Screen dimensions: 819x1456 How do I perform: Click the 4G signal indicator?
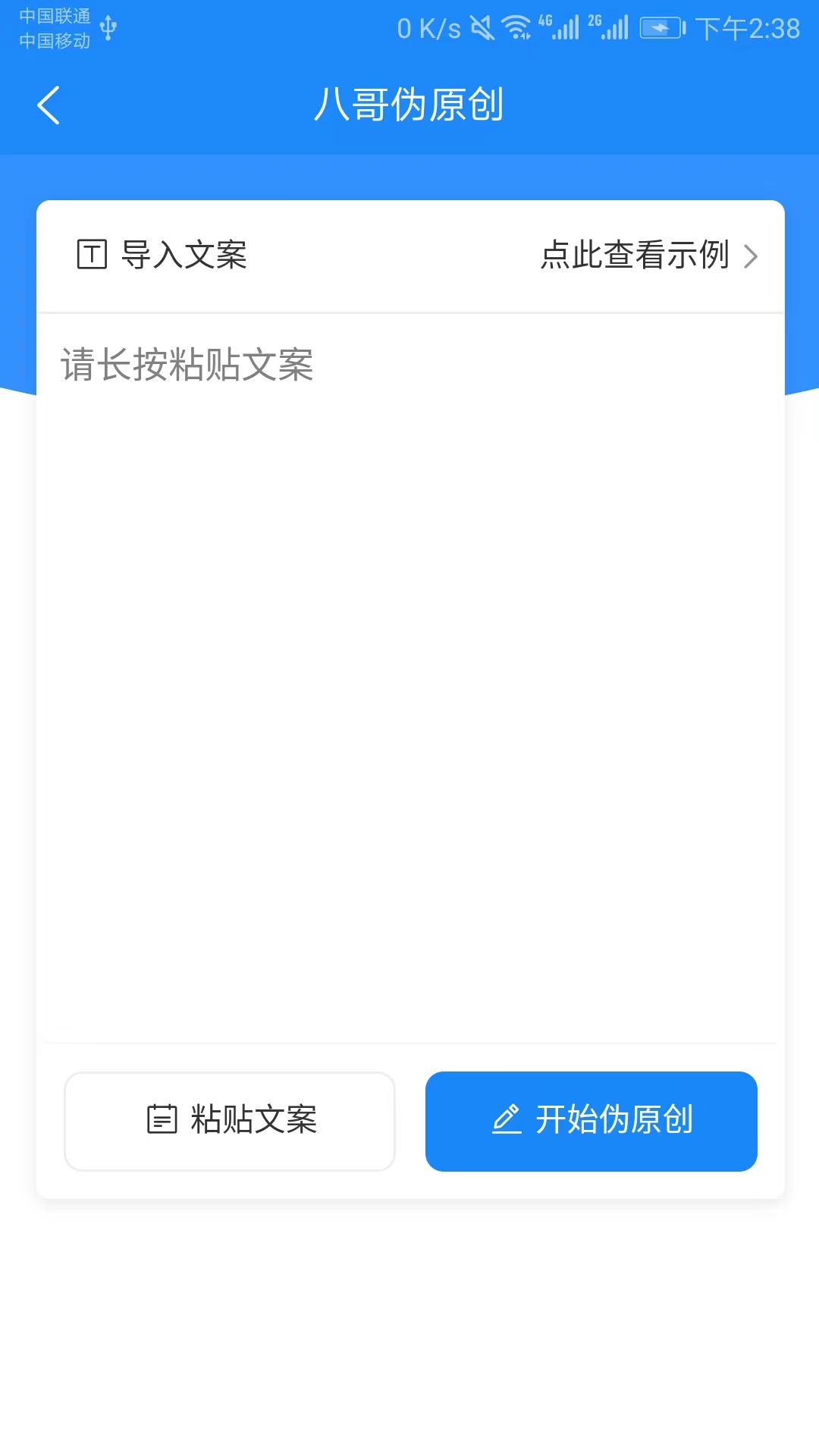561,27
